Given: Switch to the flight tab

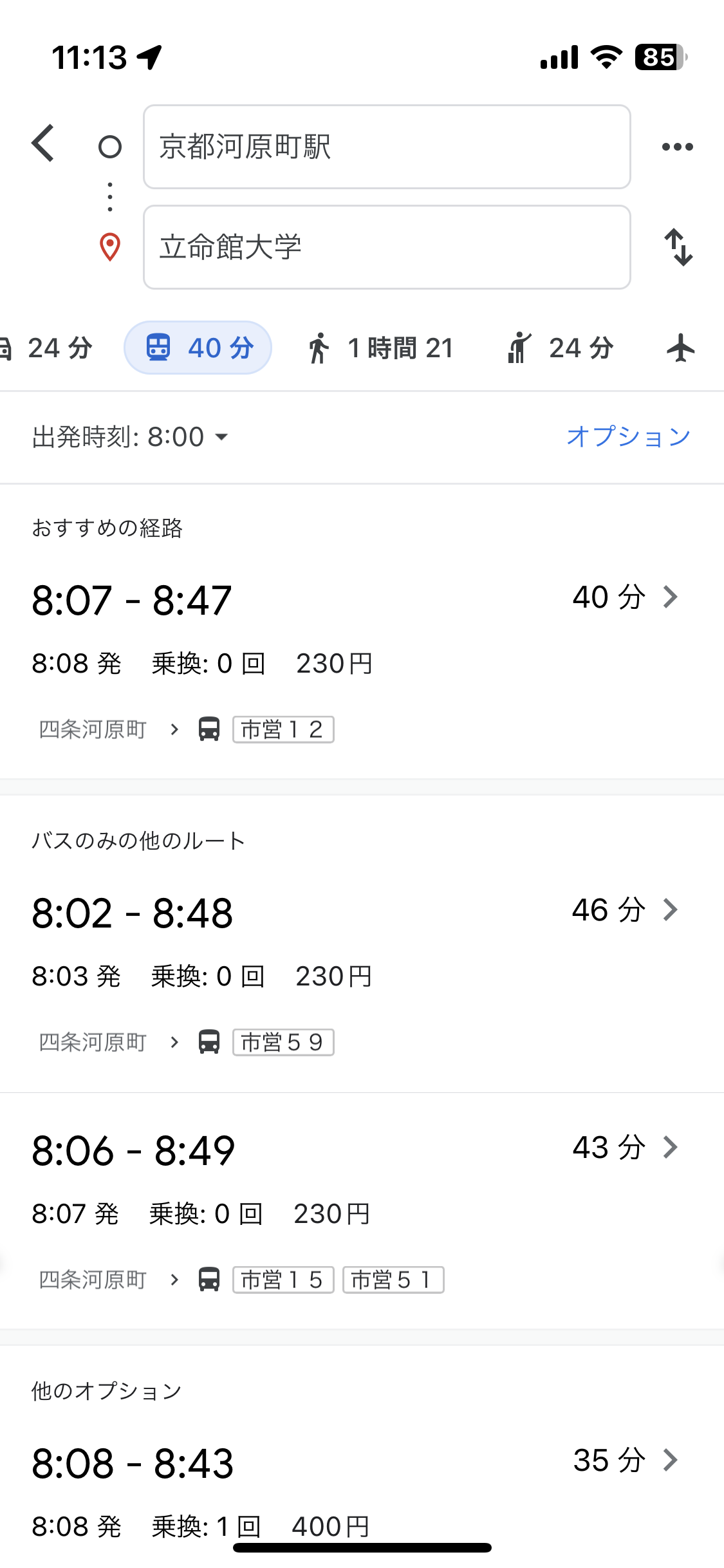Looking at the screenshot, I should pos(681,348).
